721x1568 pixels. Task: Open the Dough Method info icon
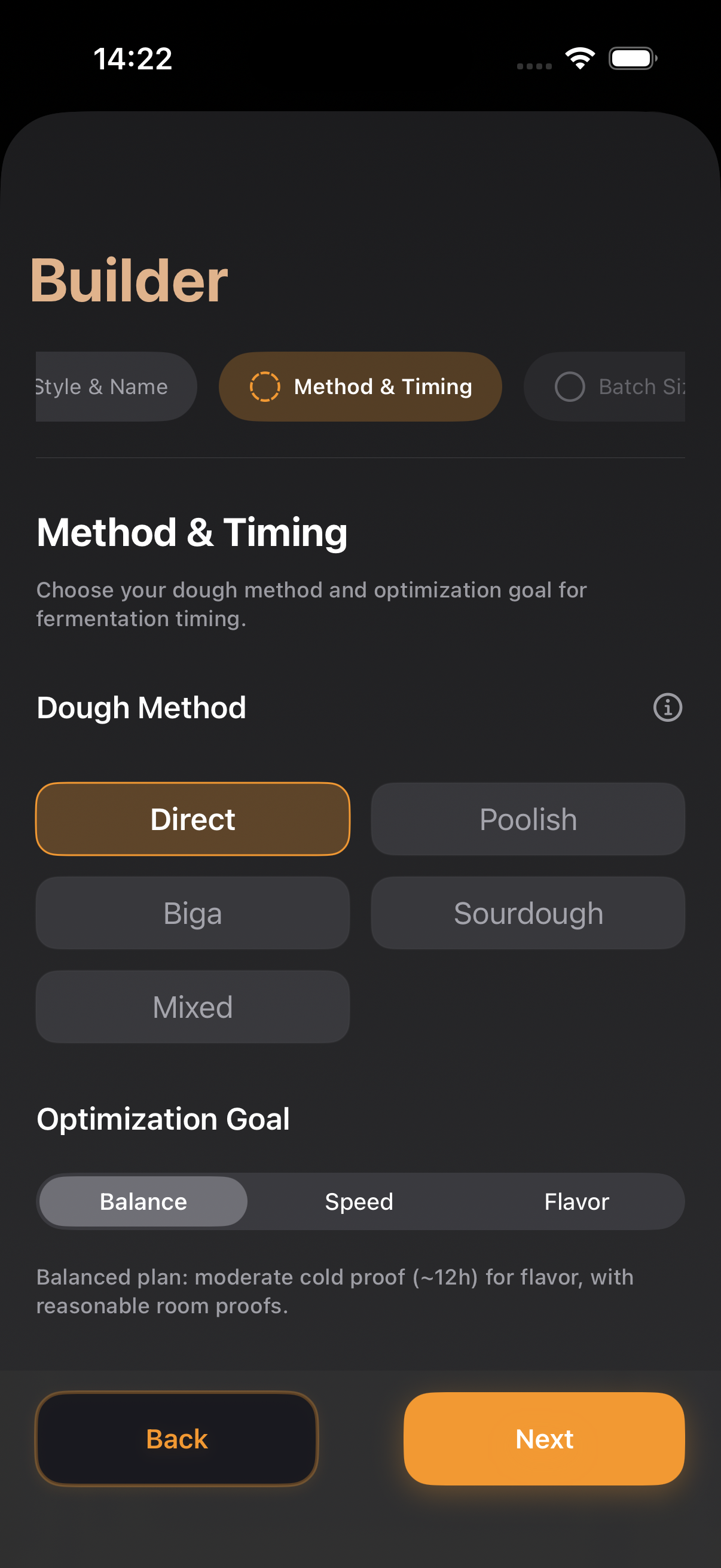point(667,707)
